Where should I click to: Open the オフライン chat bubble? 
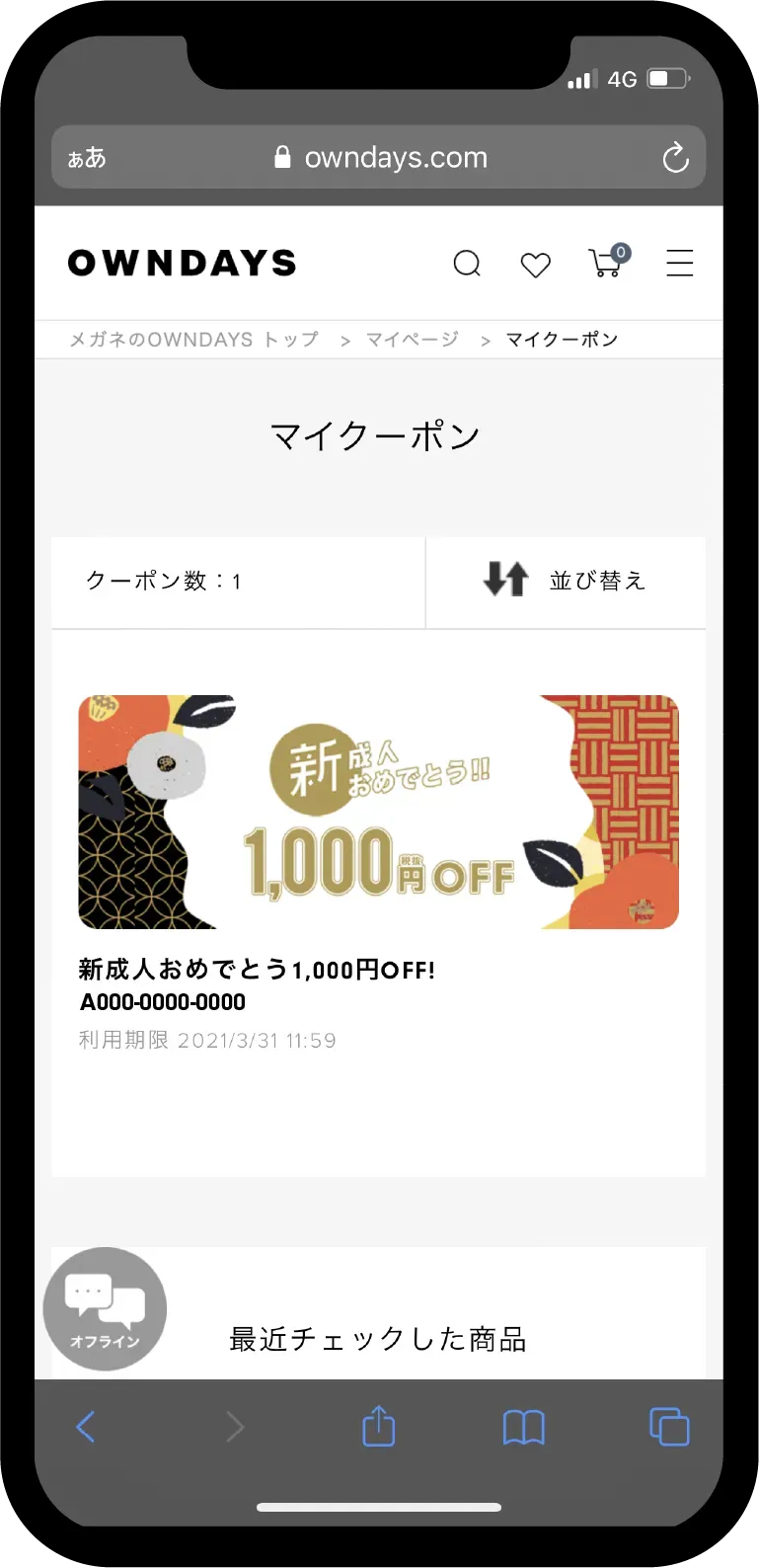105,1308
